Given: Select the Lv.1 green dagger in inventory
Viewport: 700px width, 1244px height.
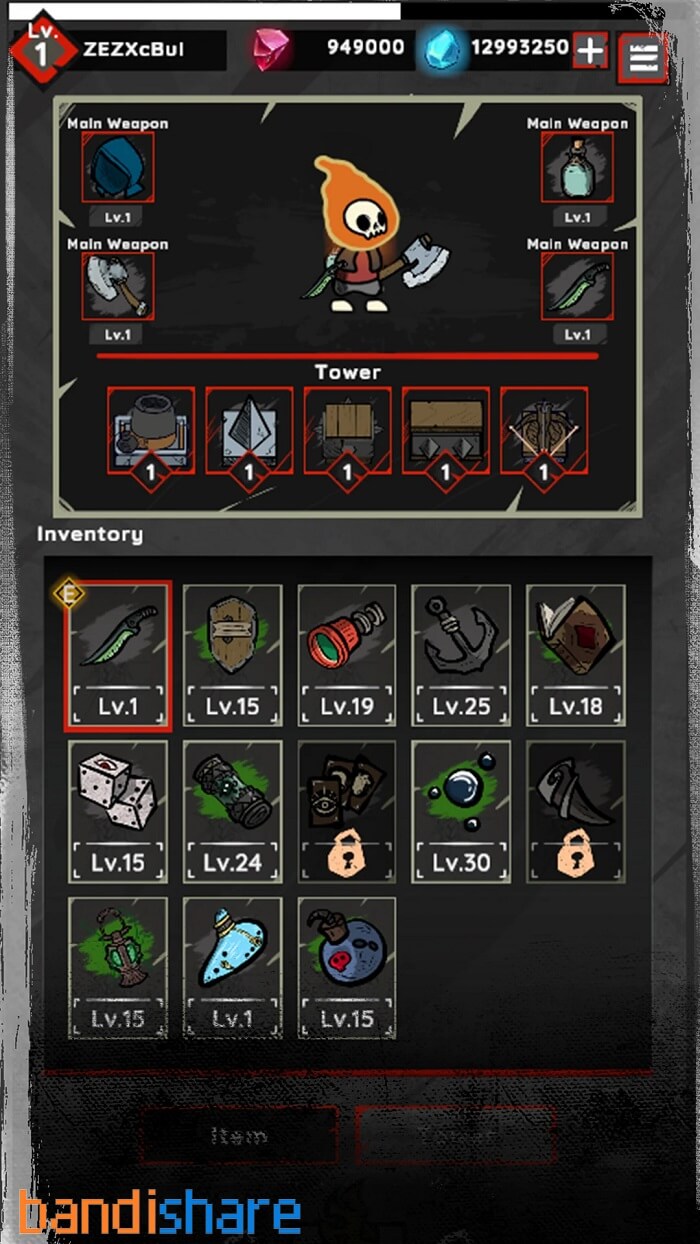Looking at the screenshot, I should [118, 656].
